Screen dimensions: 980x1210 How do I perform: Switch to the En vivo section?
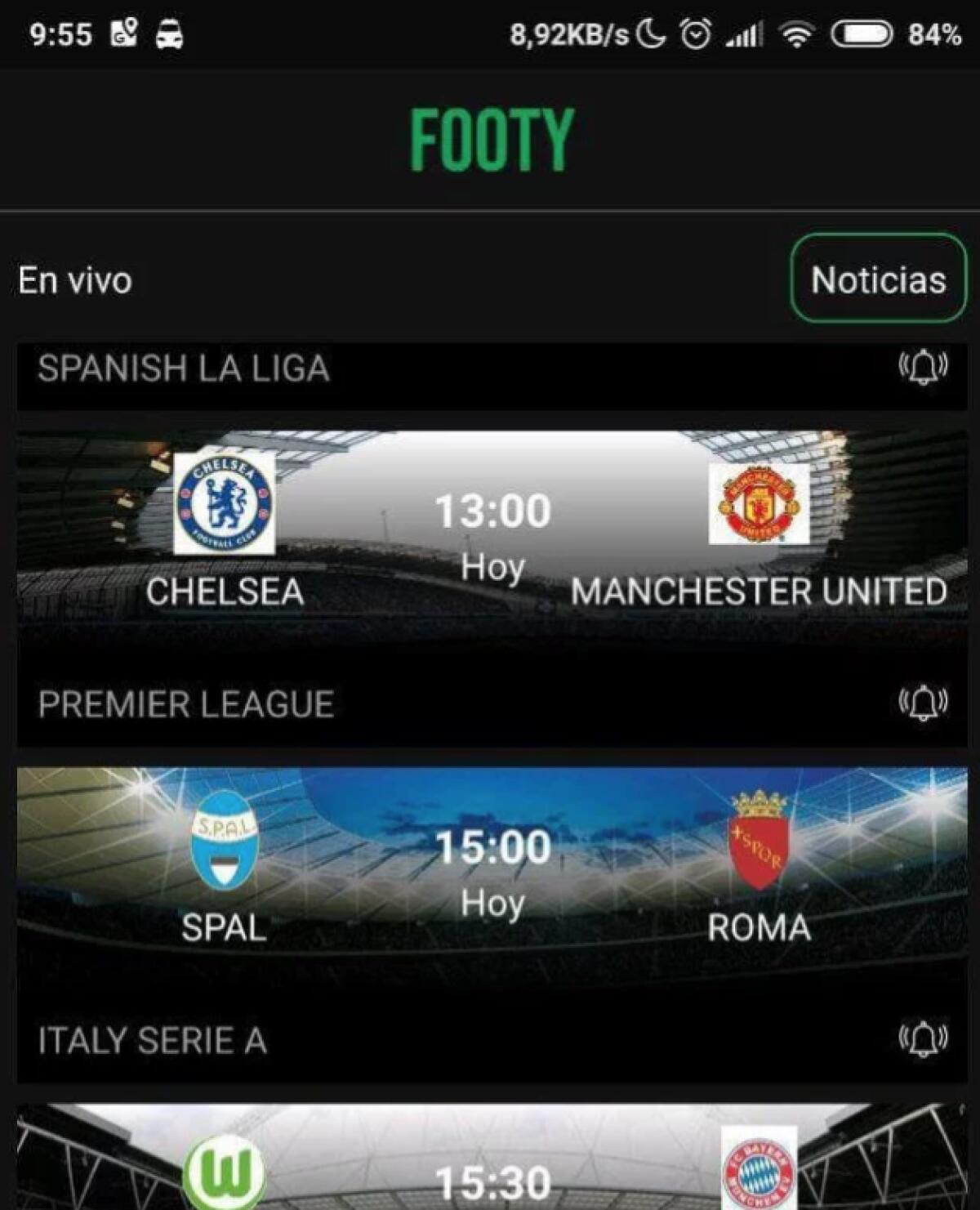pyautogui.click(x=73, y=281)
